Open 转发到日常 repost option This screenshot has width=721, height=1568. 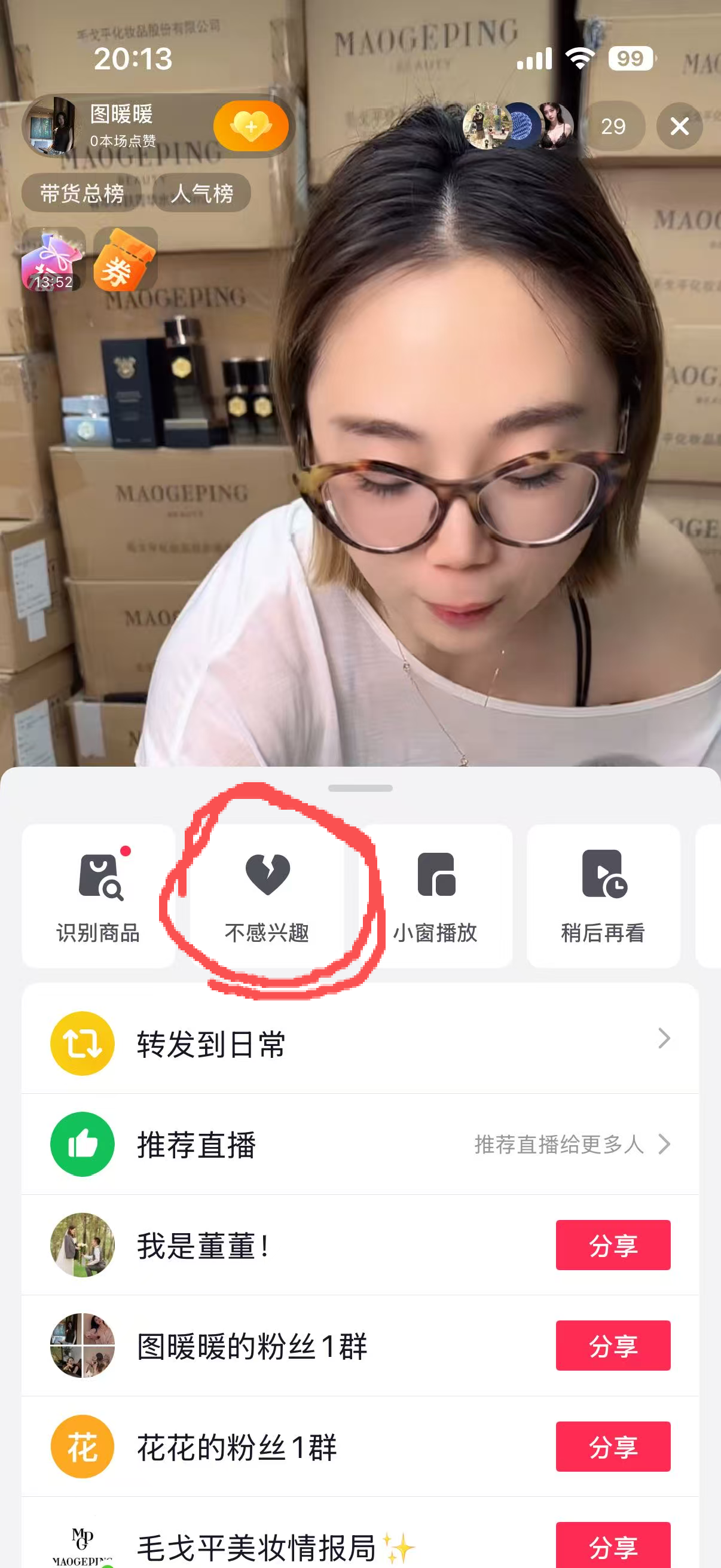click(360, 1044)
